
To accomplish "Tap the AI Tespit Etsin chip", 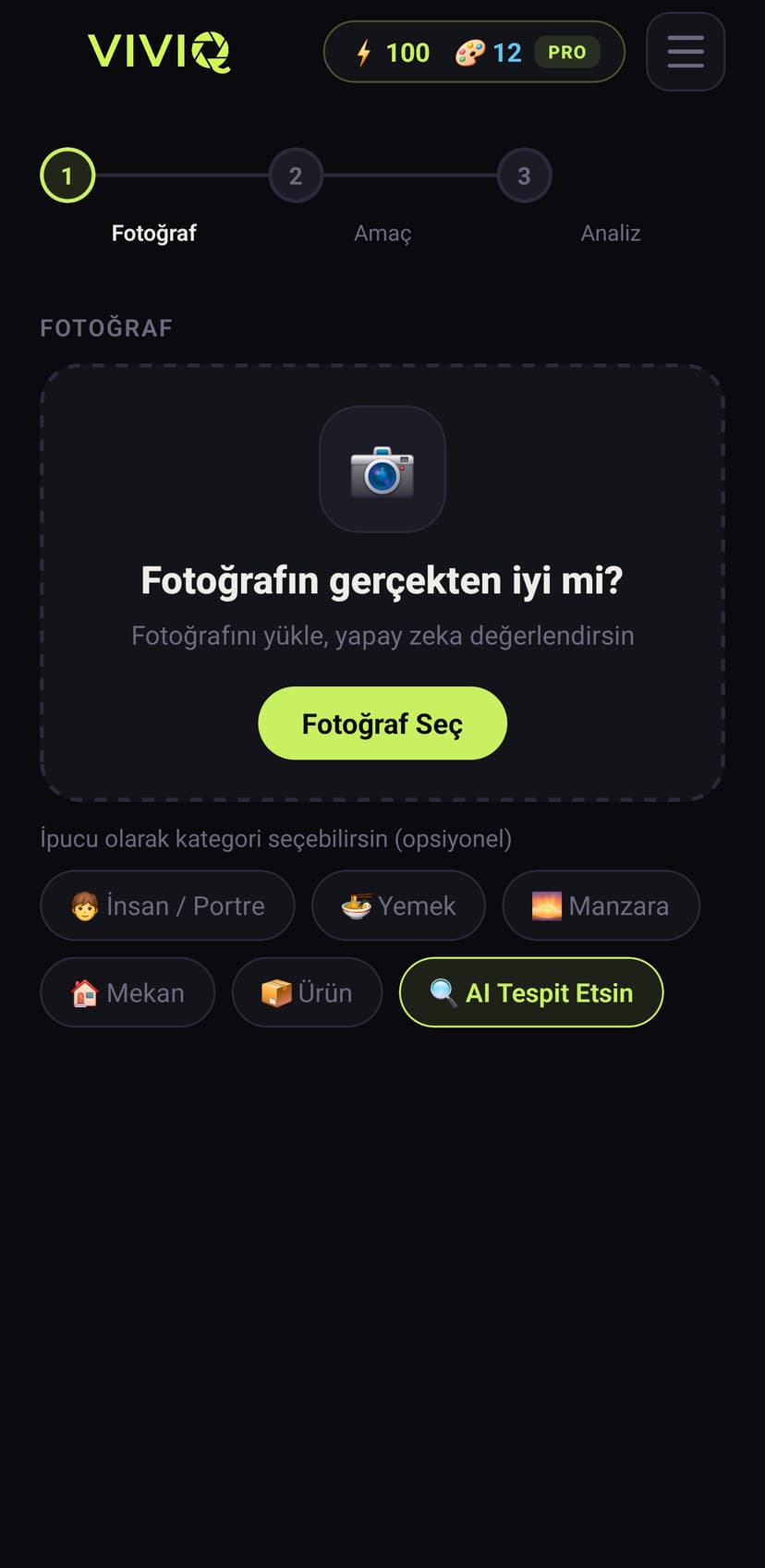I will pos(531,992).
